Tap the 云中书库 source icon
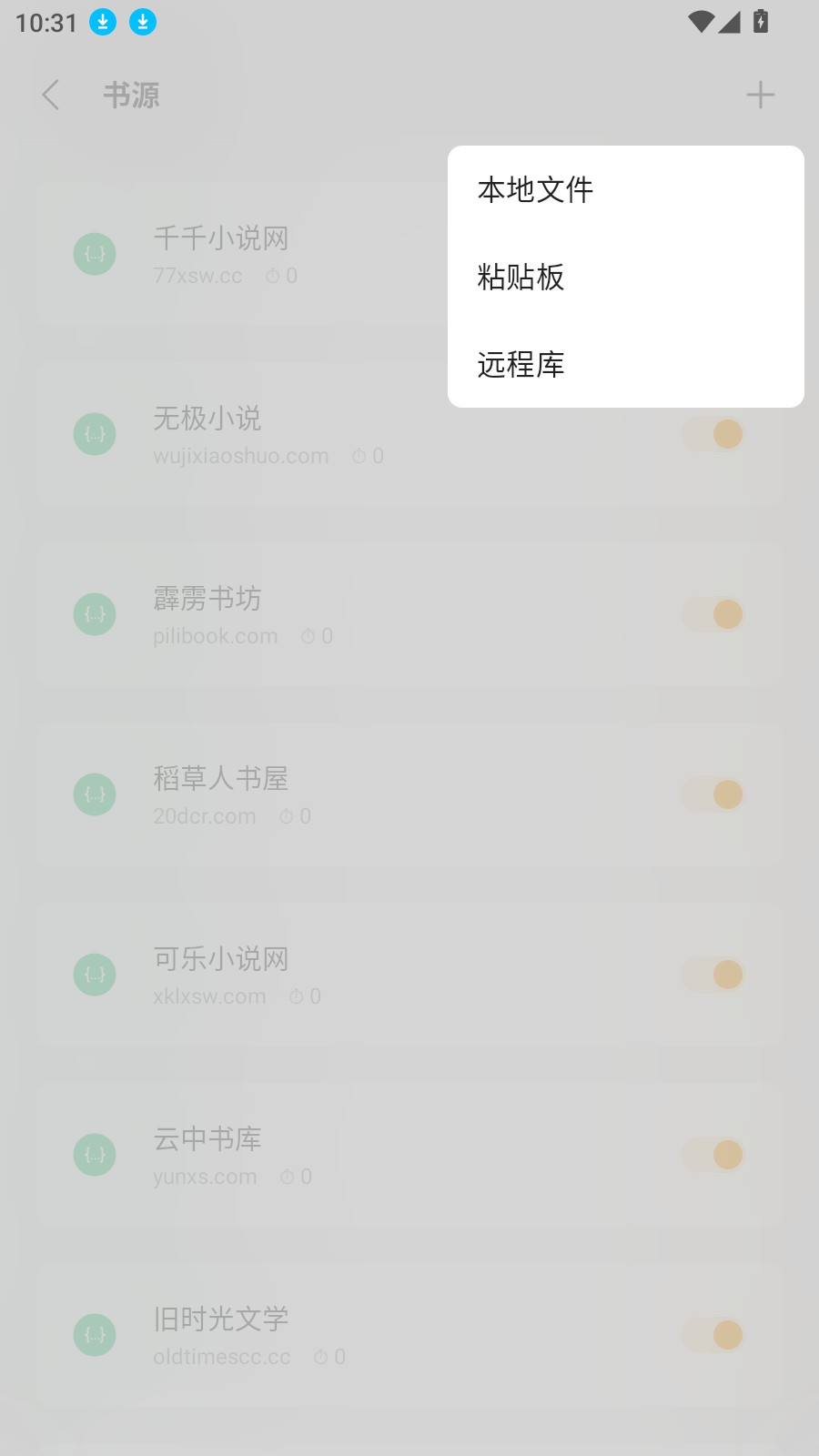The height and width of the screenshot is (1456, 819). point(94,1154)
